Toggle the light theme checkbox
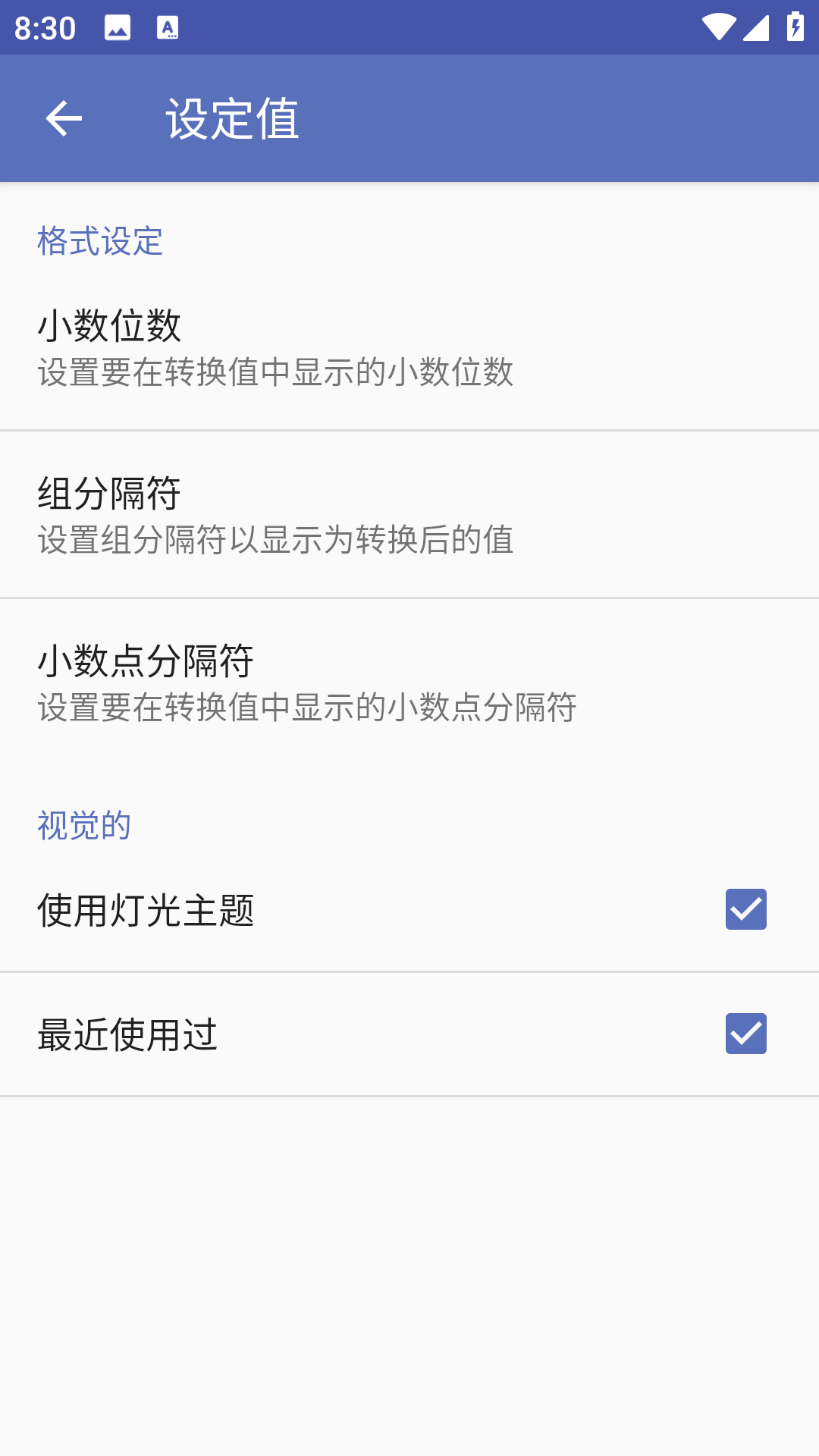Image resolution: width=819 pixels, height=1456 pixels. tap(746, 910)
